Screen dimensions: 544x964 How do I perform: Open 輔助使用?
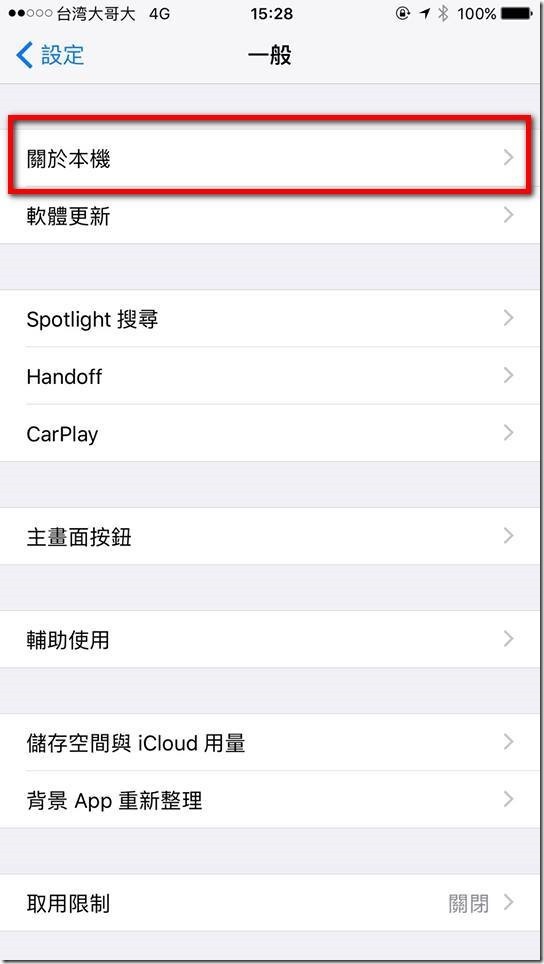pos(270,639)
